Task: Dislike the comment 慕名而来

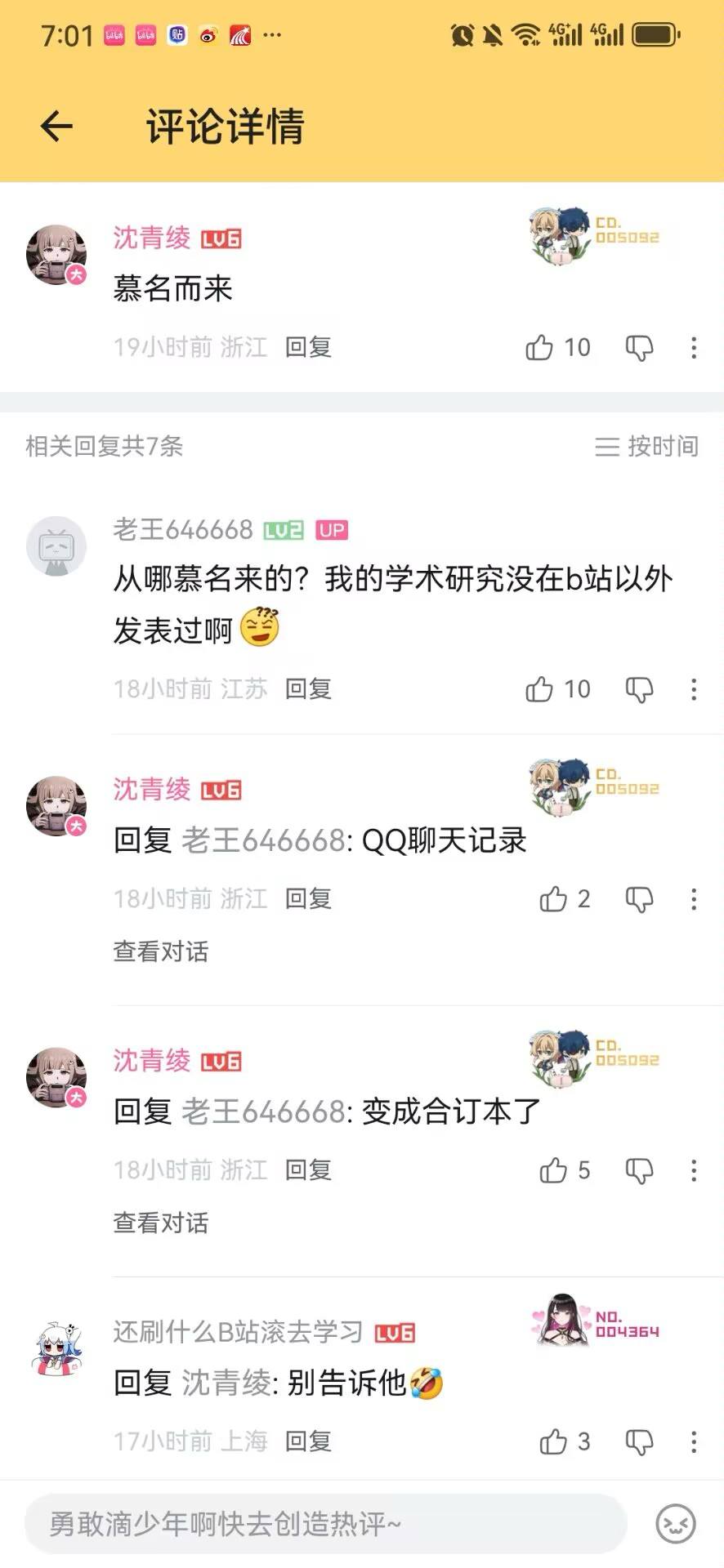Action: (x=639, y=348)
